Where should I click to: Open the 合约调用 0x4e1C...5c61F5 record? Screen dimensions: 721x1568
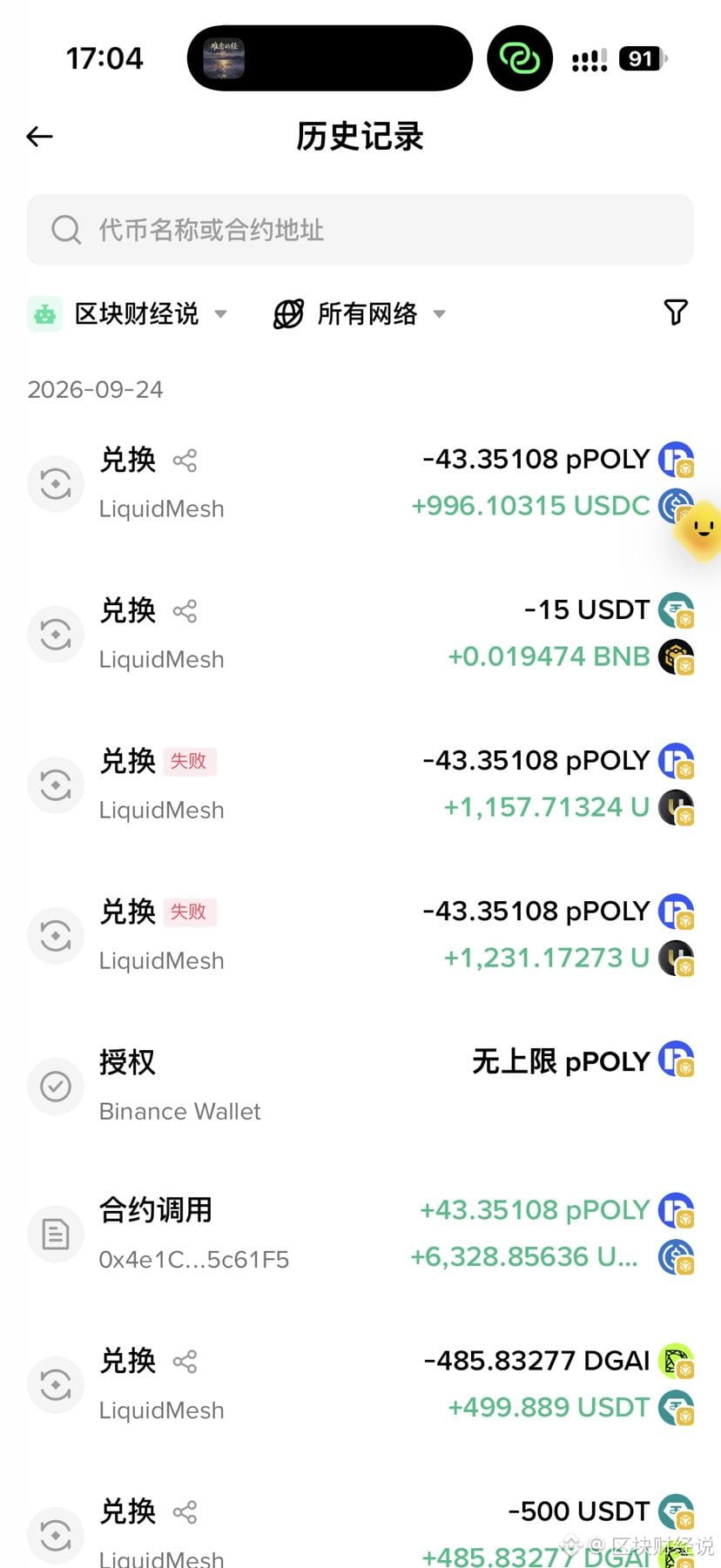360,1234
